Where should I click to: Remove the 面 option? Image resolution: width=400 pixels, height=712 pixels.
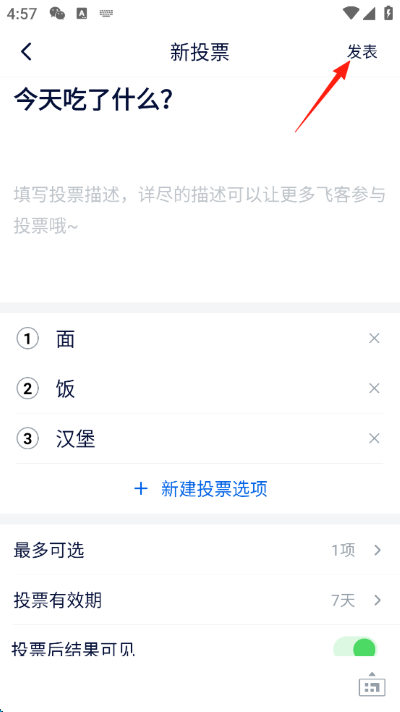click(374, 338)
